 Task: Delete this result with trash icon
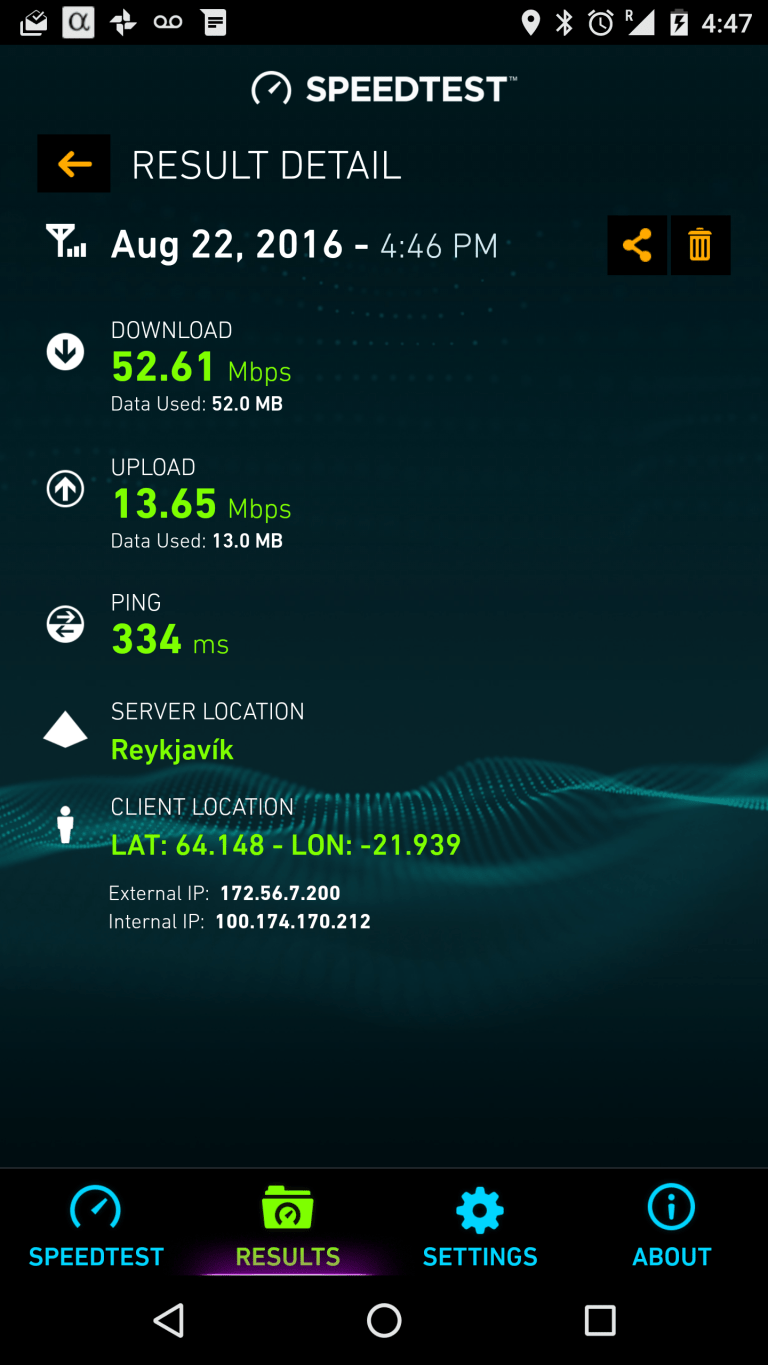pyautogui.click(x=700, y=245)
